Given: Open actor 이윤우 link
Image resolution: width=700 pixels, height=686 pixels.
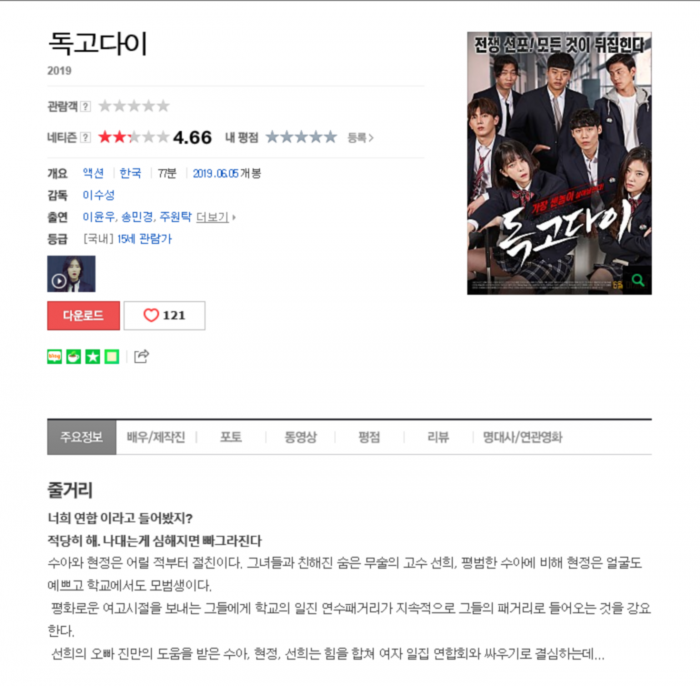Looking at the screenshot, I should tap(98, 217).
